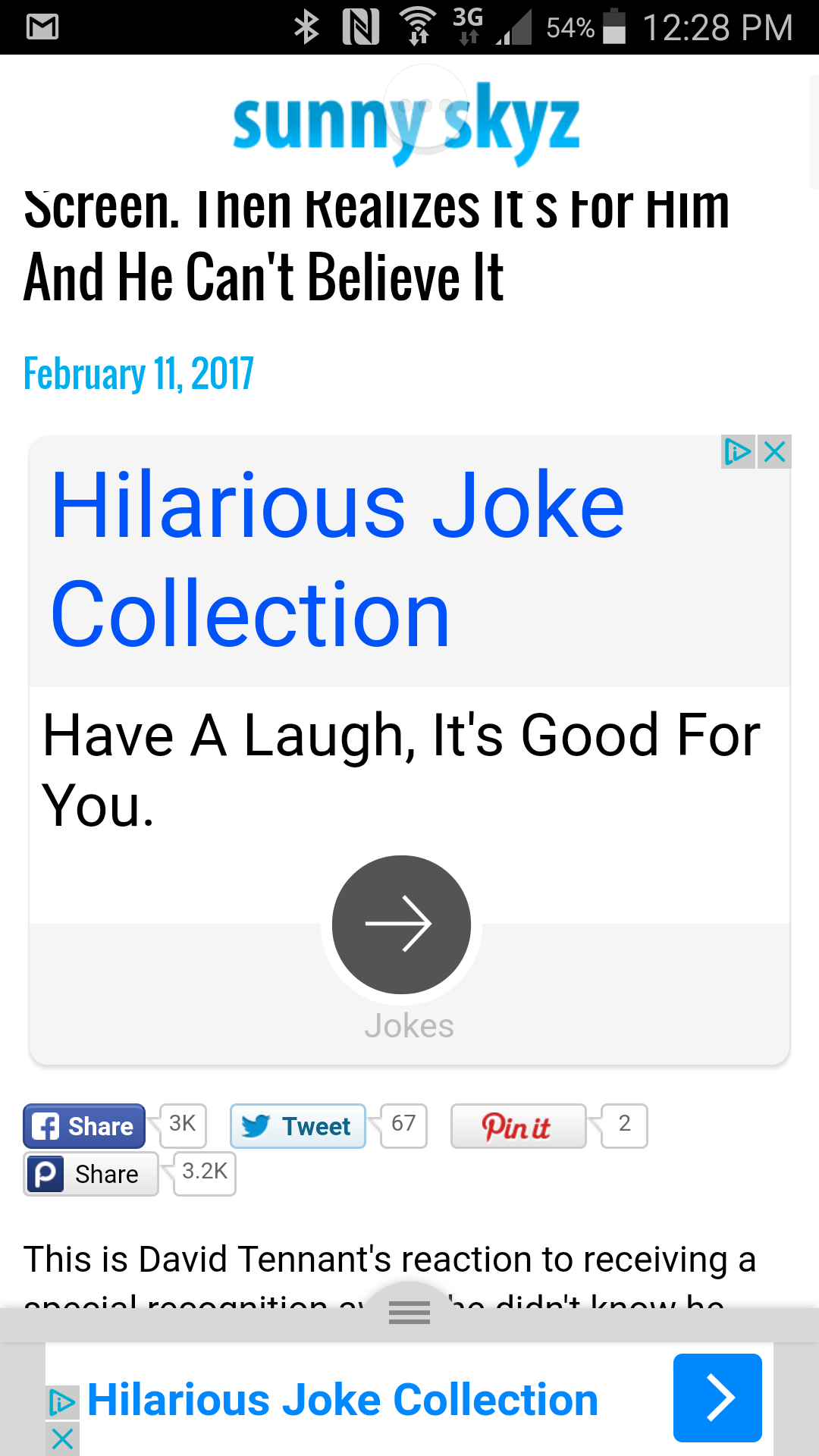Open the AdChoices info icon on the ad card
This screenshot has height=1456, width=819.
coord(737,452)
